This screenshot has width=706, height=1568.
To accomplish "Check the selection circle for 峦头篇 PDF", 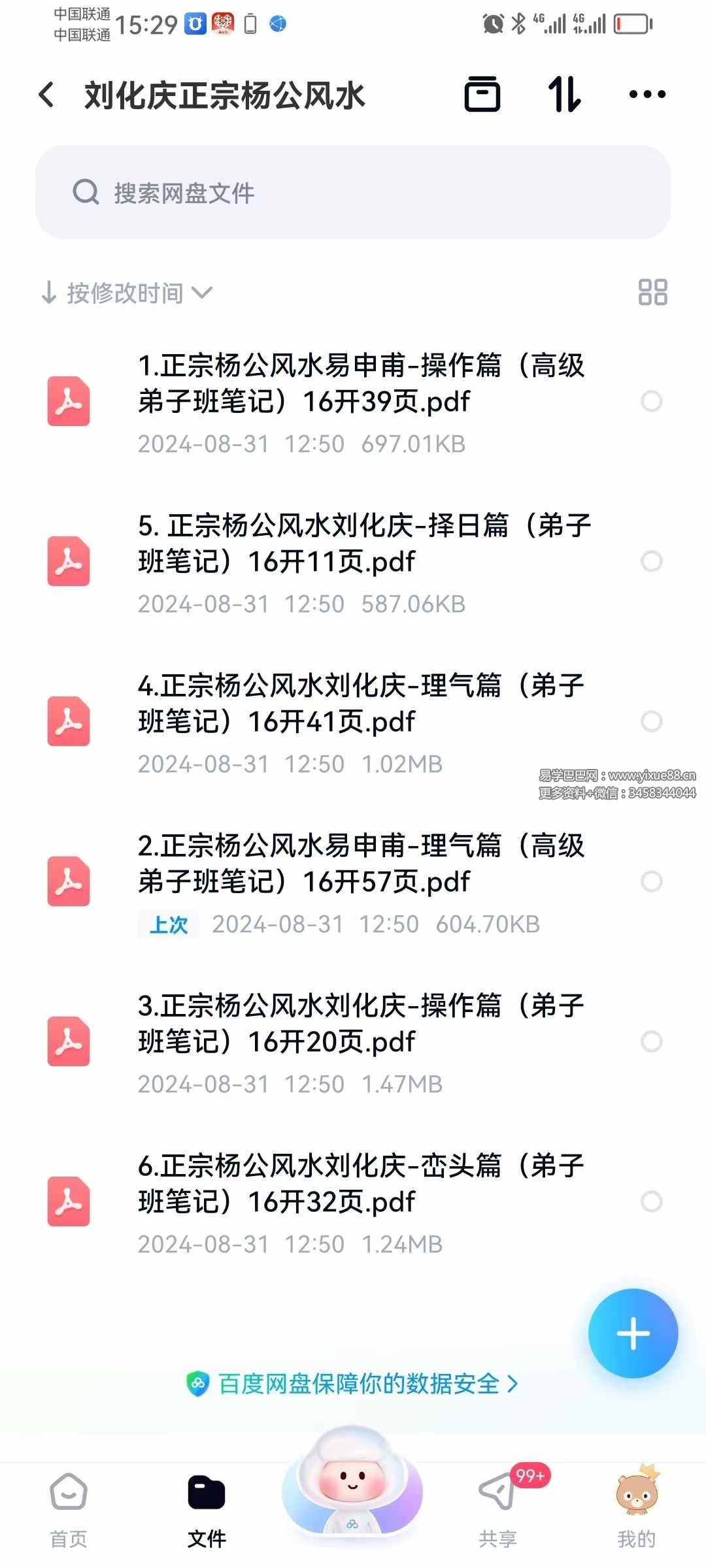I will [x=652, y=1200].
